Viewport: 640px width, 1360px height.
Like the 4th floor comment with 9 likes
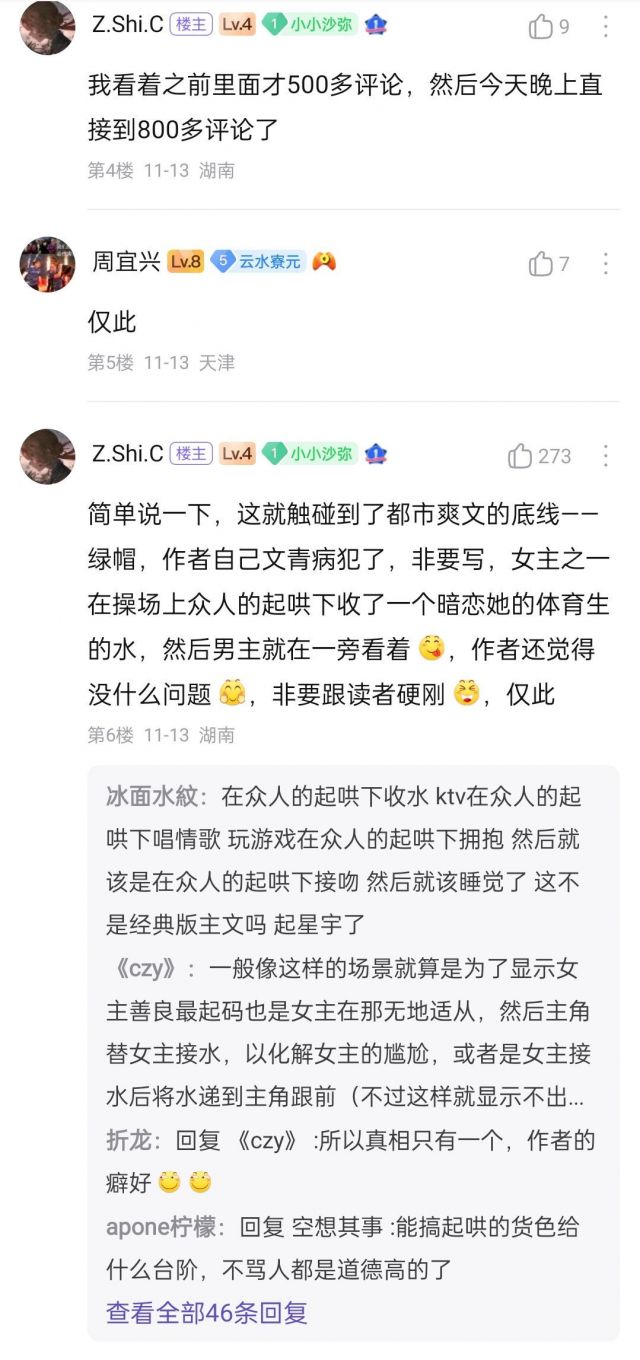[x=541, y=27]
